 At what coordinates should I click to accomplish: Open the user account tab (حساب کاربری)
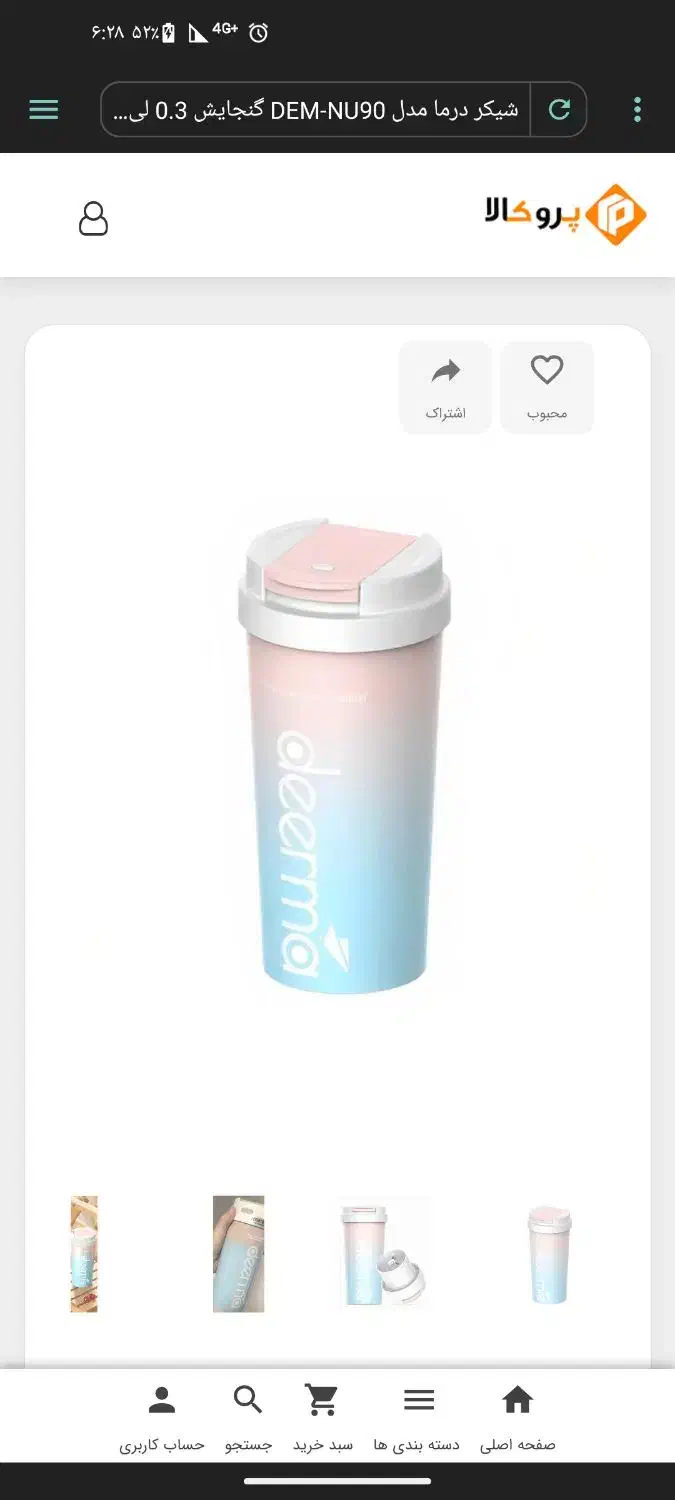162,1417
